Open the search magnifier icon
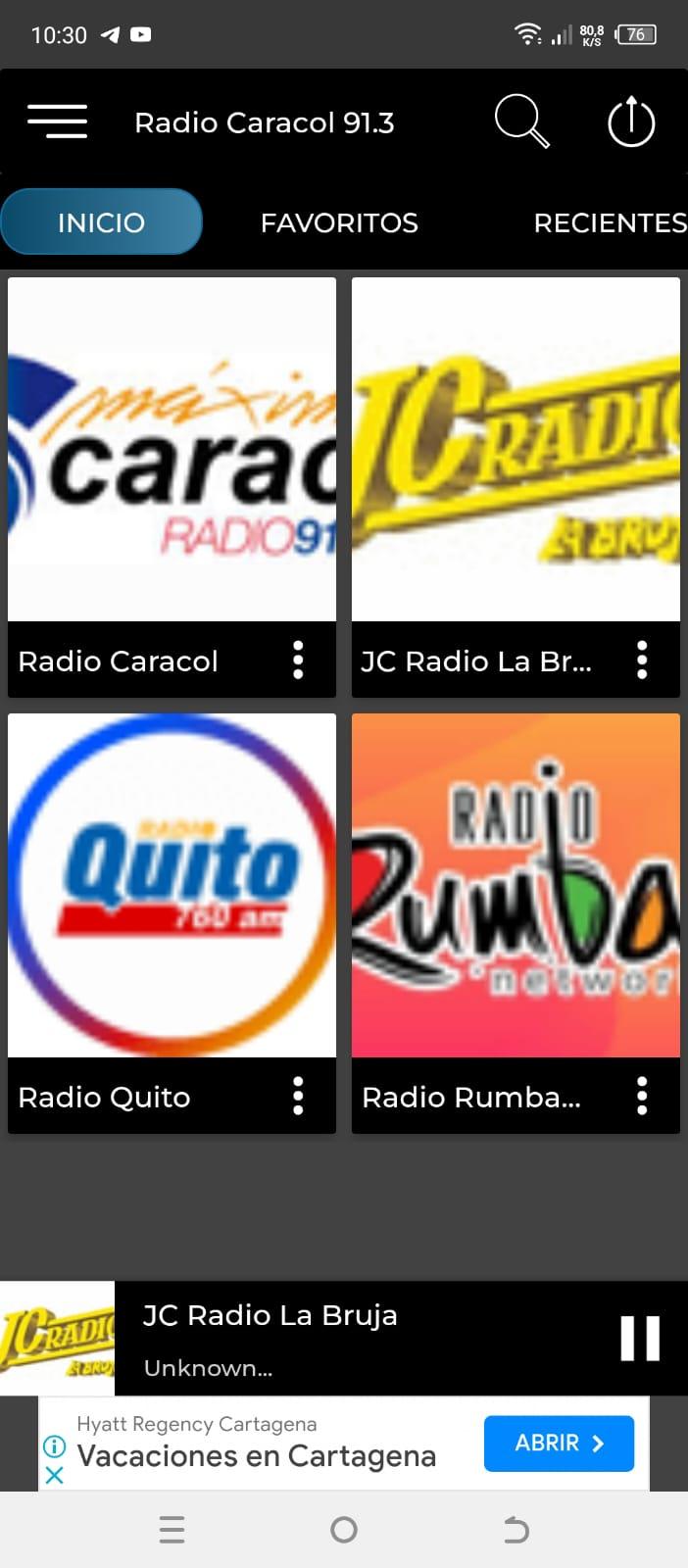Image resolution: width=688 pixels, height=1568 pixels. click(521, 122)
